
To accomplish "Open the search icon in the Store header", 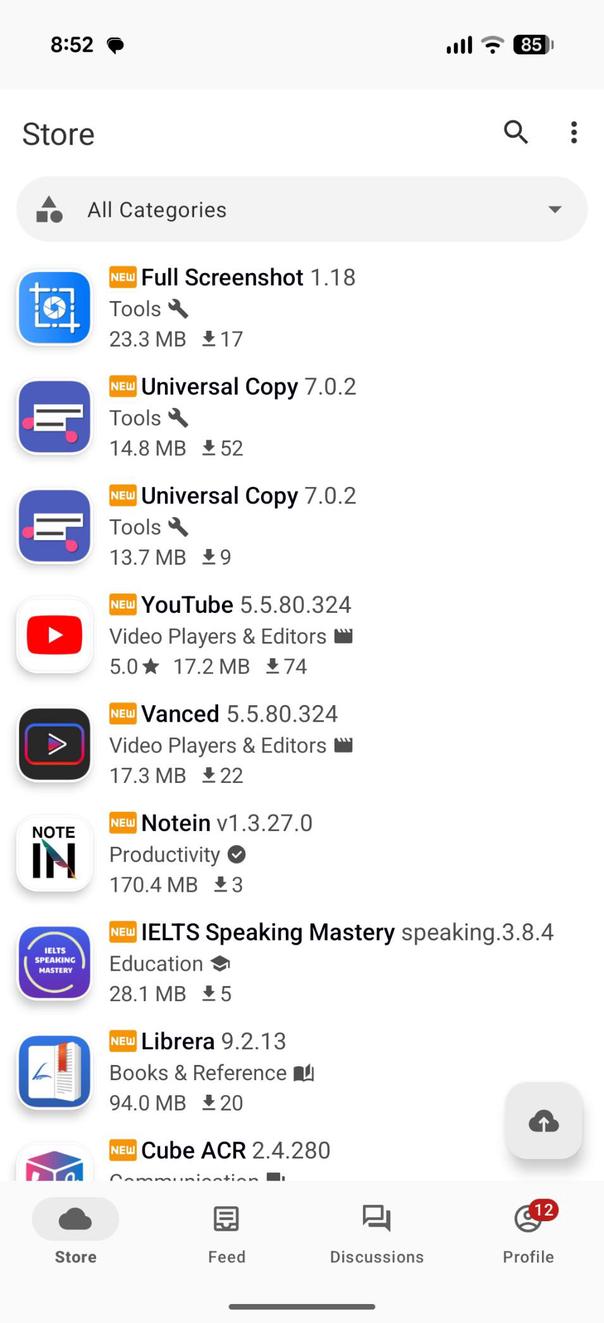I will (515, 132).
